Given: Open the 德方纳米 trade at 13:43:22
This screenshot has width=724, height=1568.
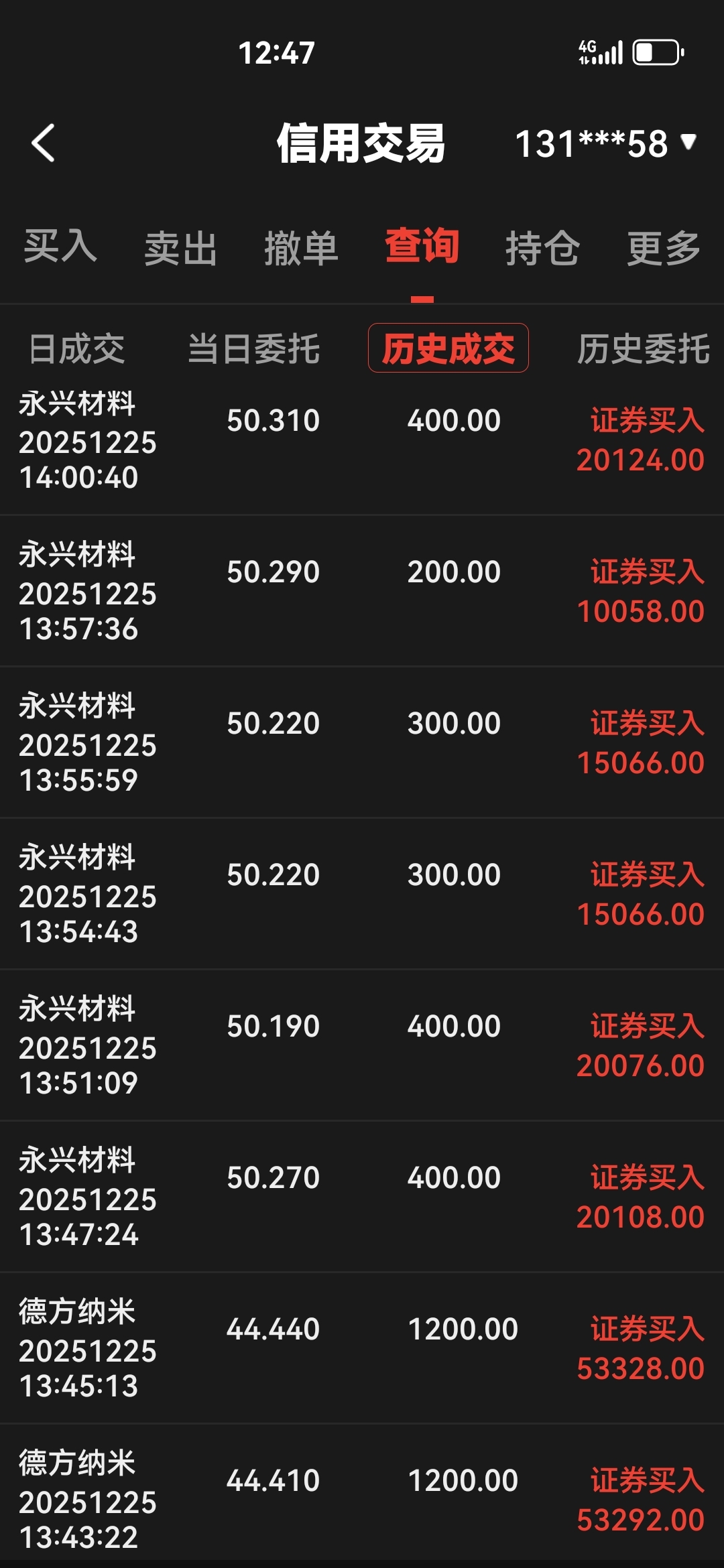Looking at the screenshot, I should pyautogui.click(x=362, y=1500).
